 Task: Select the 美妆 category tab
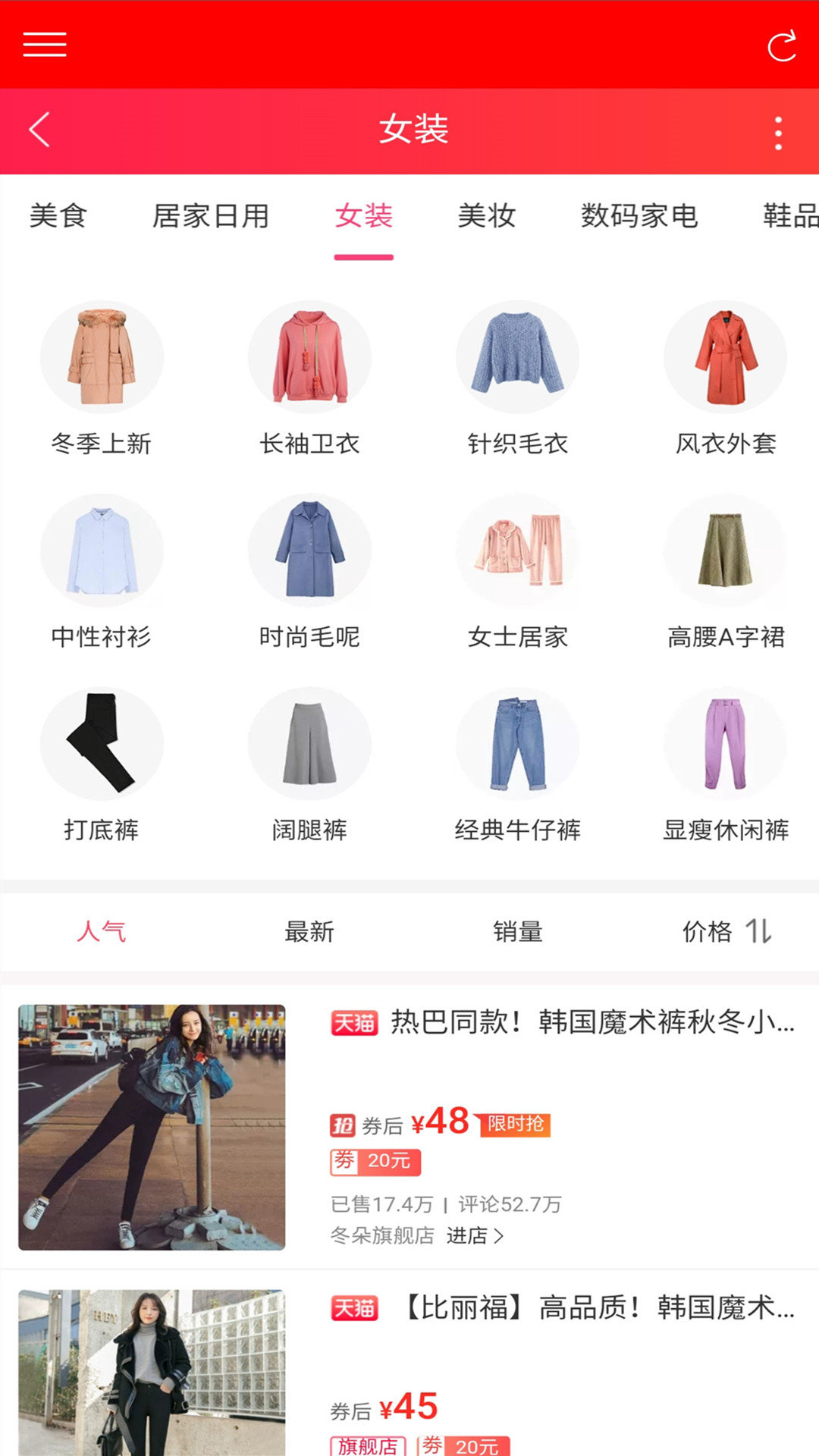487,216
